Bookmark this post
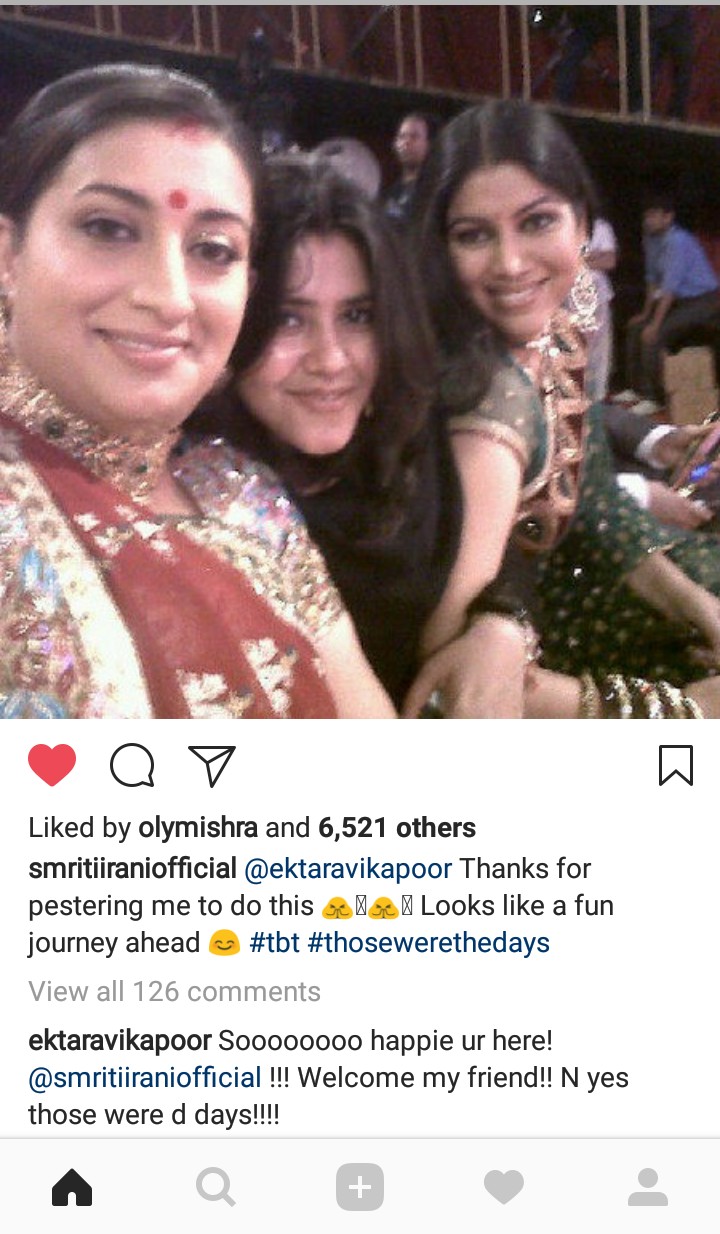 coord(676,767)
